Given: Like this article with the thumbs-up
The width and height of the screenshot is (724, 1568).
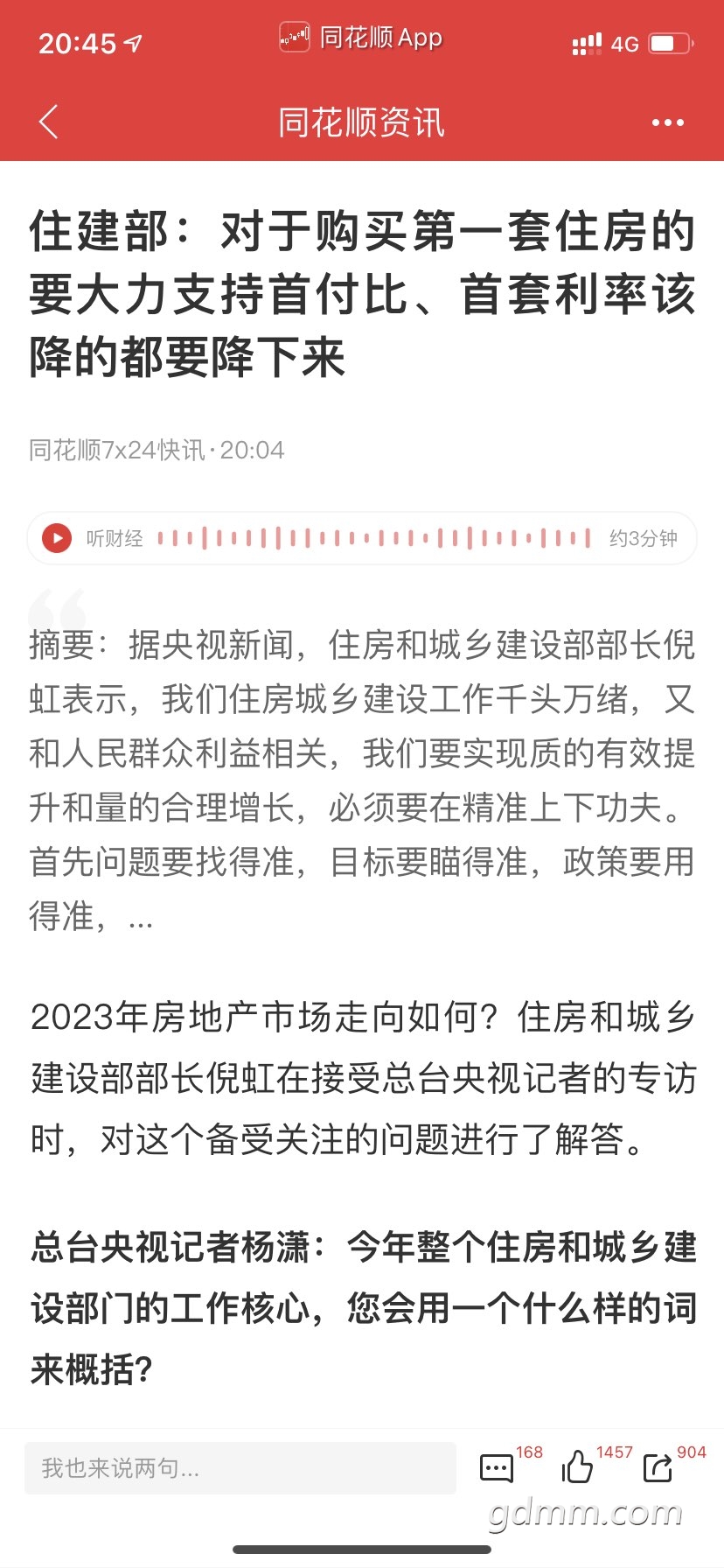Looking at the screenshot, I should (x=577, y=1466).
